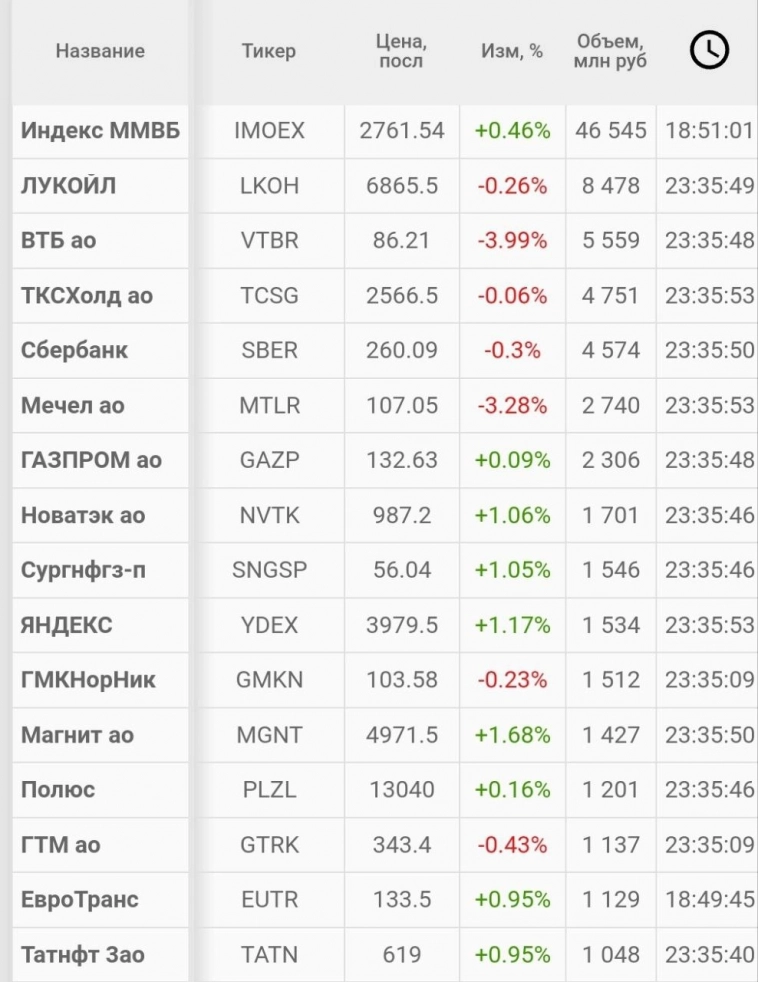Open the Татнфт 3ао row
The image size is (758, 982).
(83, 955)
